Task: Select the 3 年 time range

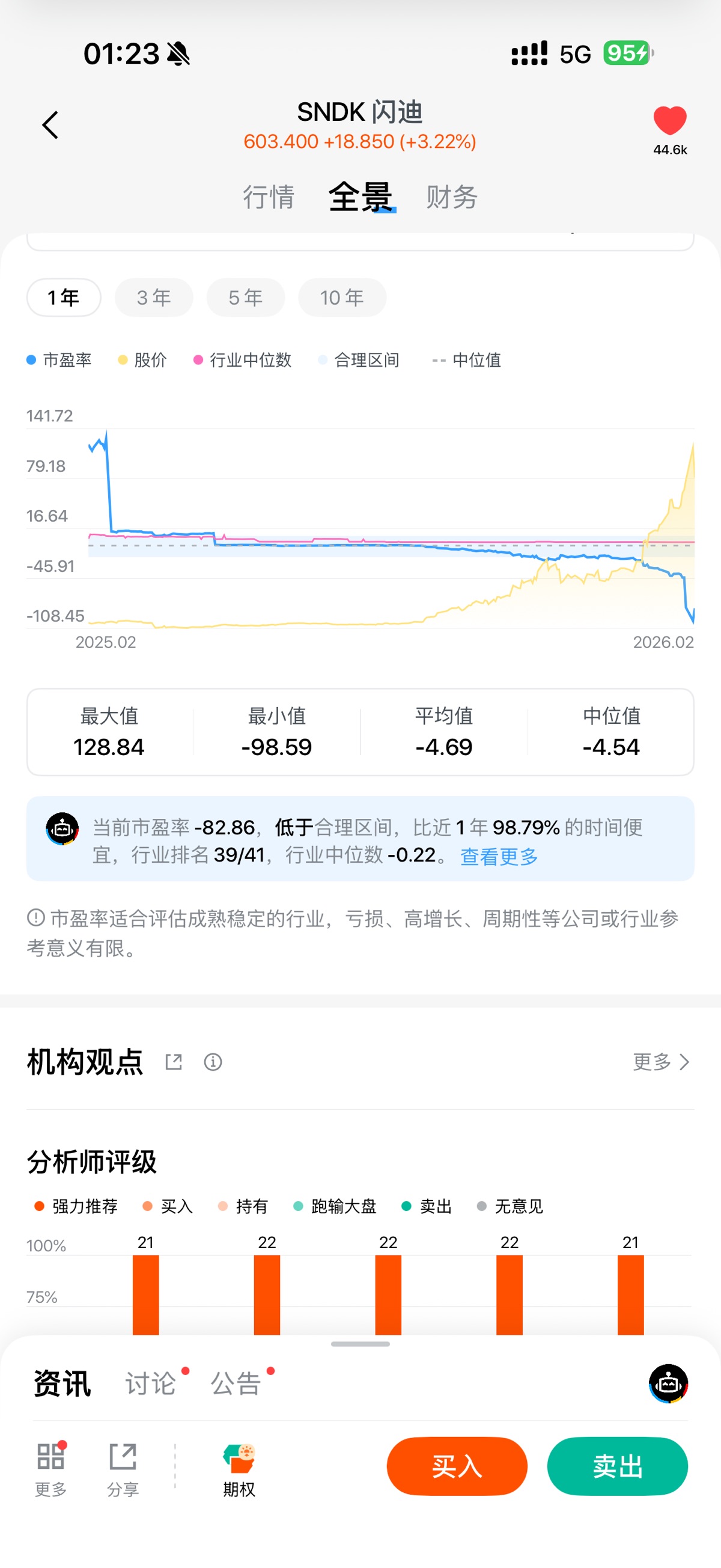Action: coord(154,298)
